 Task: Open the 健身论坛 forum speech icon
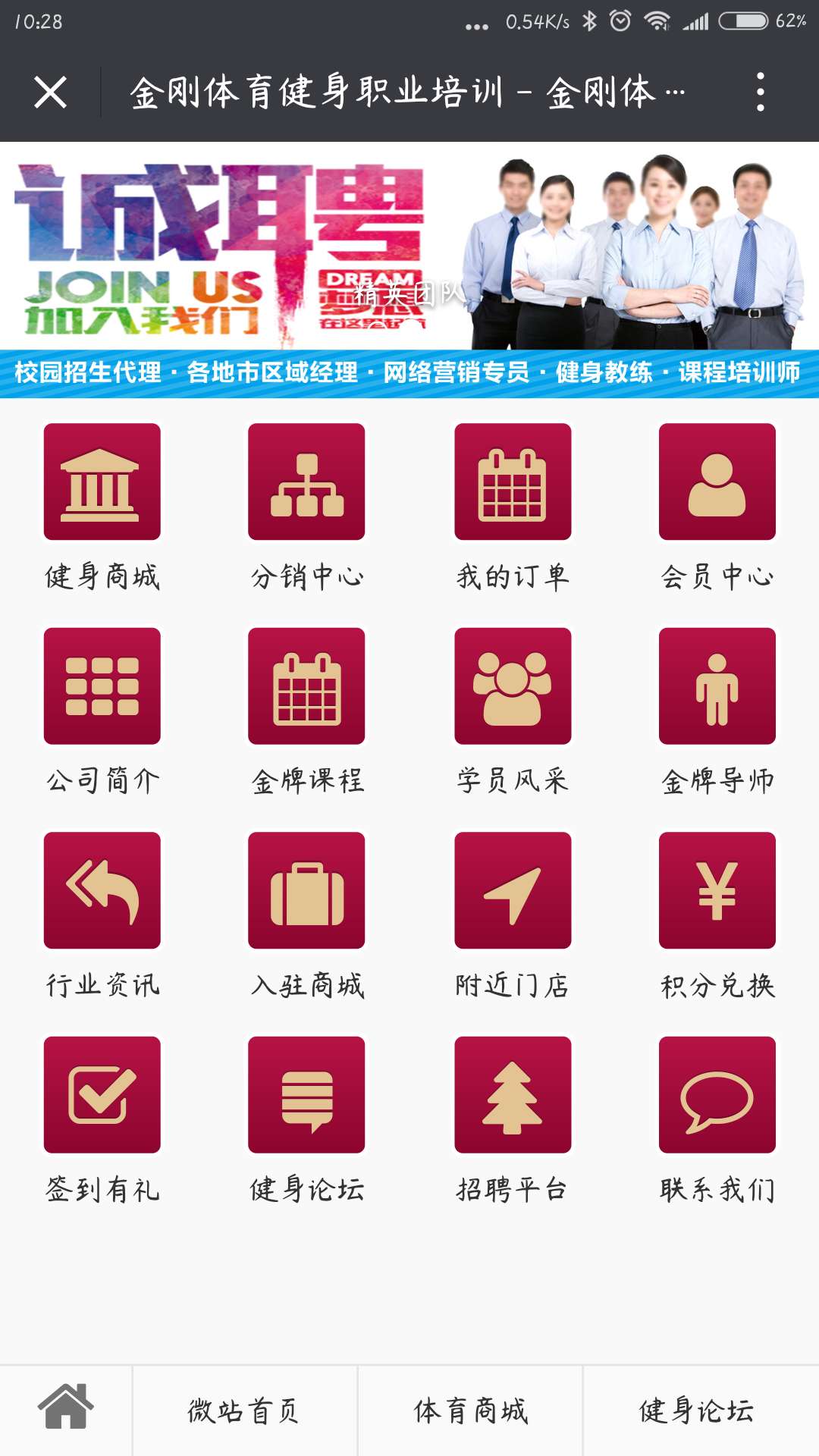pyautogui.click(x=307, y=1096)
